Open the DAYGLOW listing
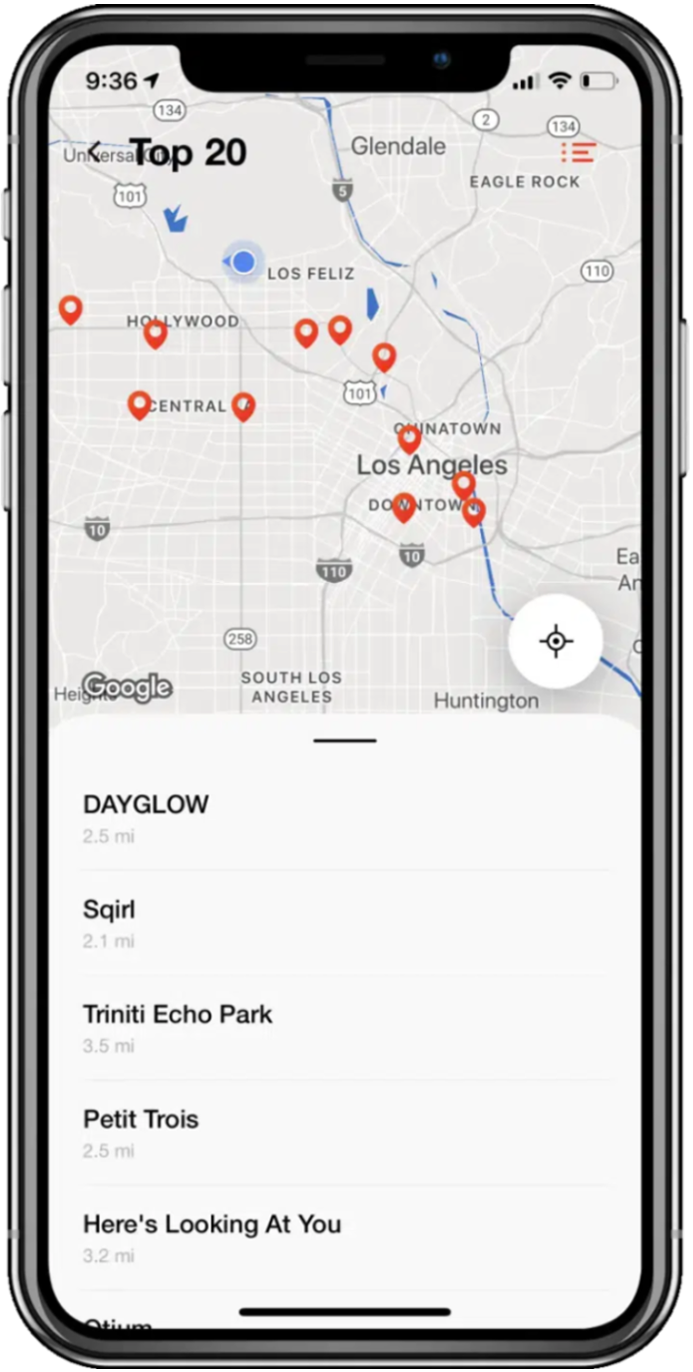This screenshot has width=693, height=1372. [x=146, y=817]
